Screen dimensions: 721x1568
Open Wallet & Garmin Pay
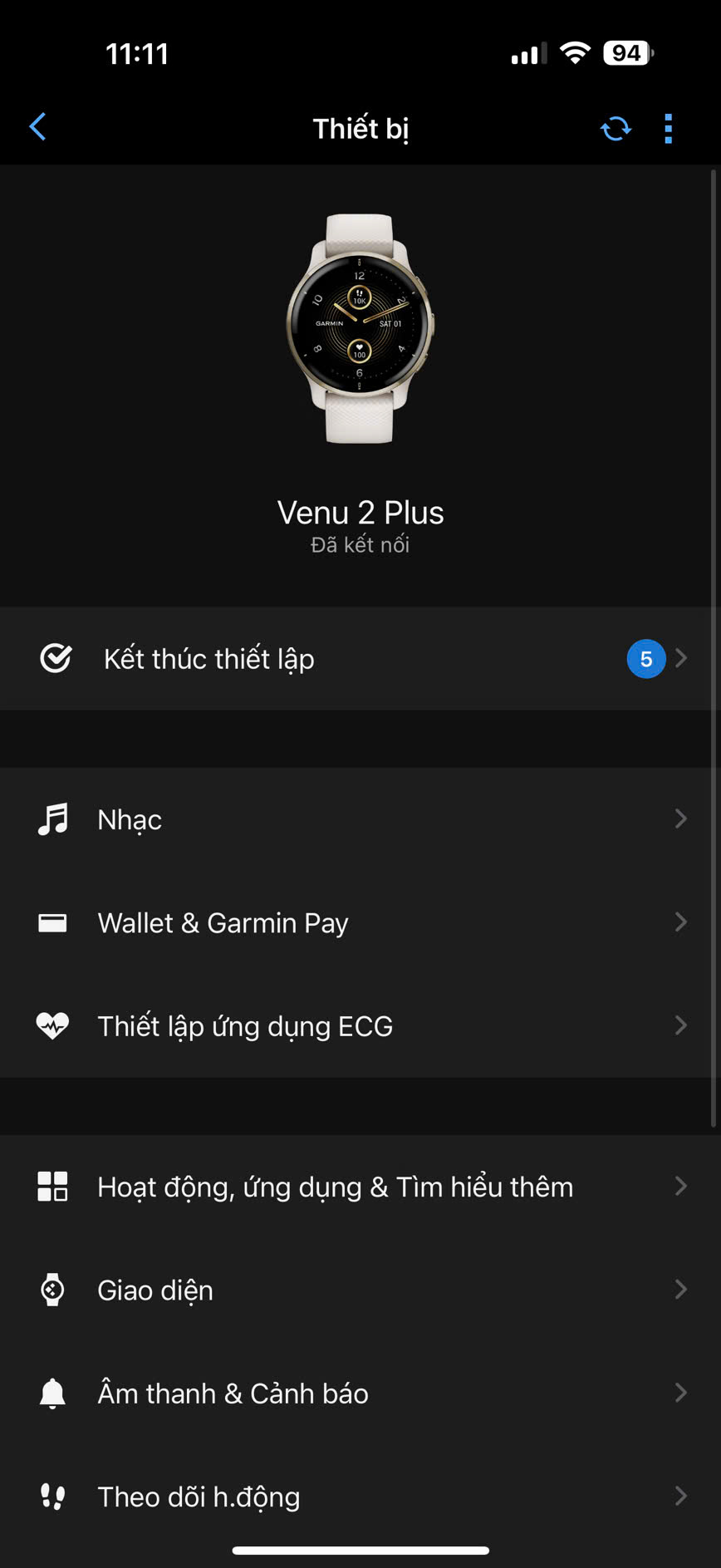click(359, 922)
